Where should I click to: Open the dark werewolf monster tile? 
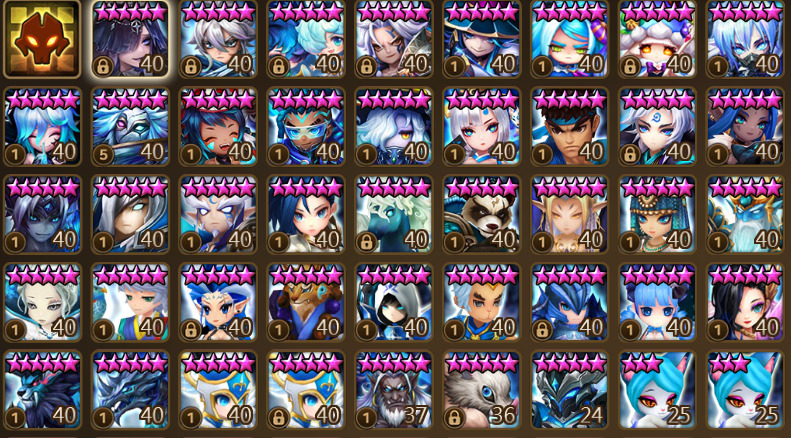click(x=42, y=390)
